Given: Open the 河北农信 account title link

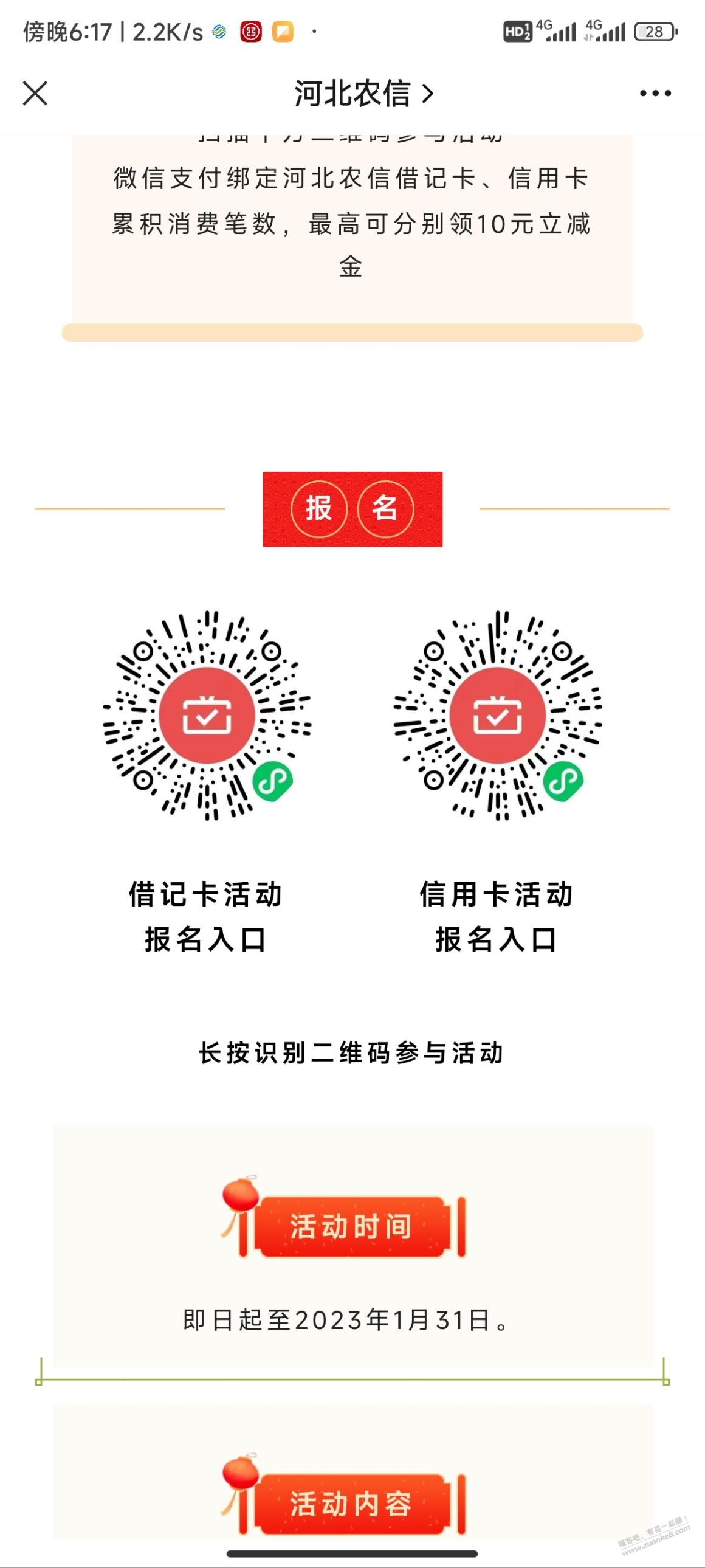Looking at the screenshot, I should [x=363, y=94].
